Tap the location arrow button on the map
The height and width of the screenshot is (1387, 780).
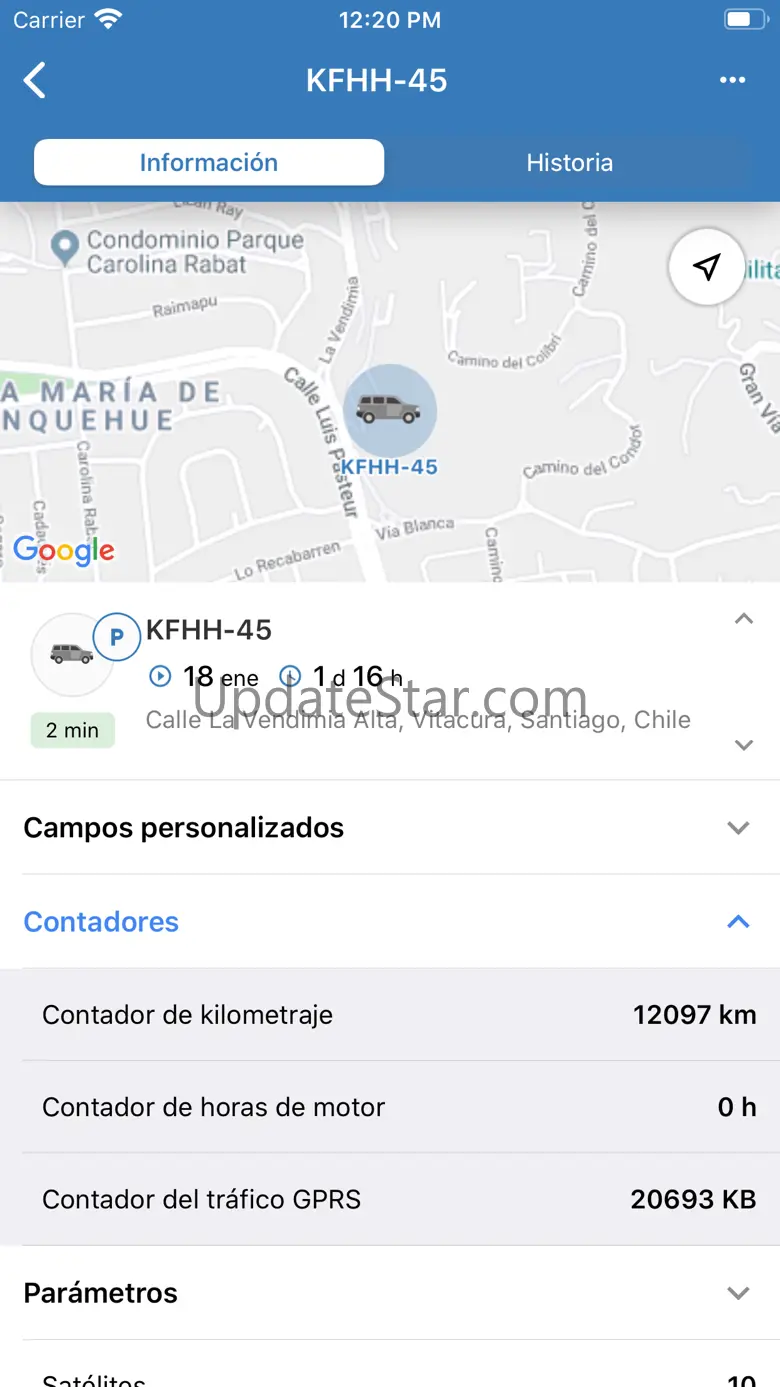[x=707, y=267]
